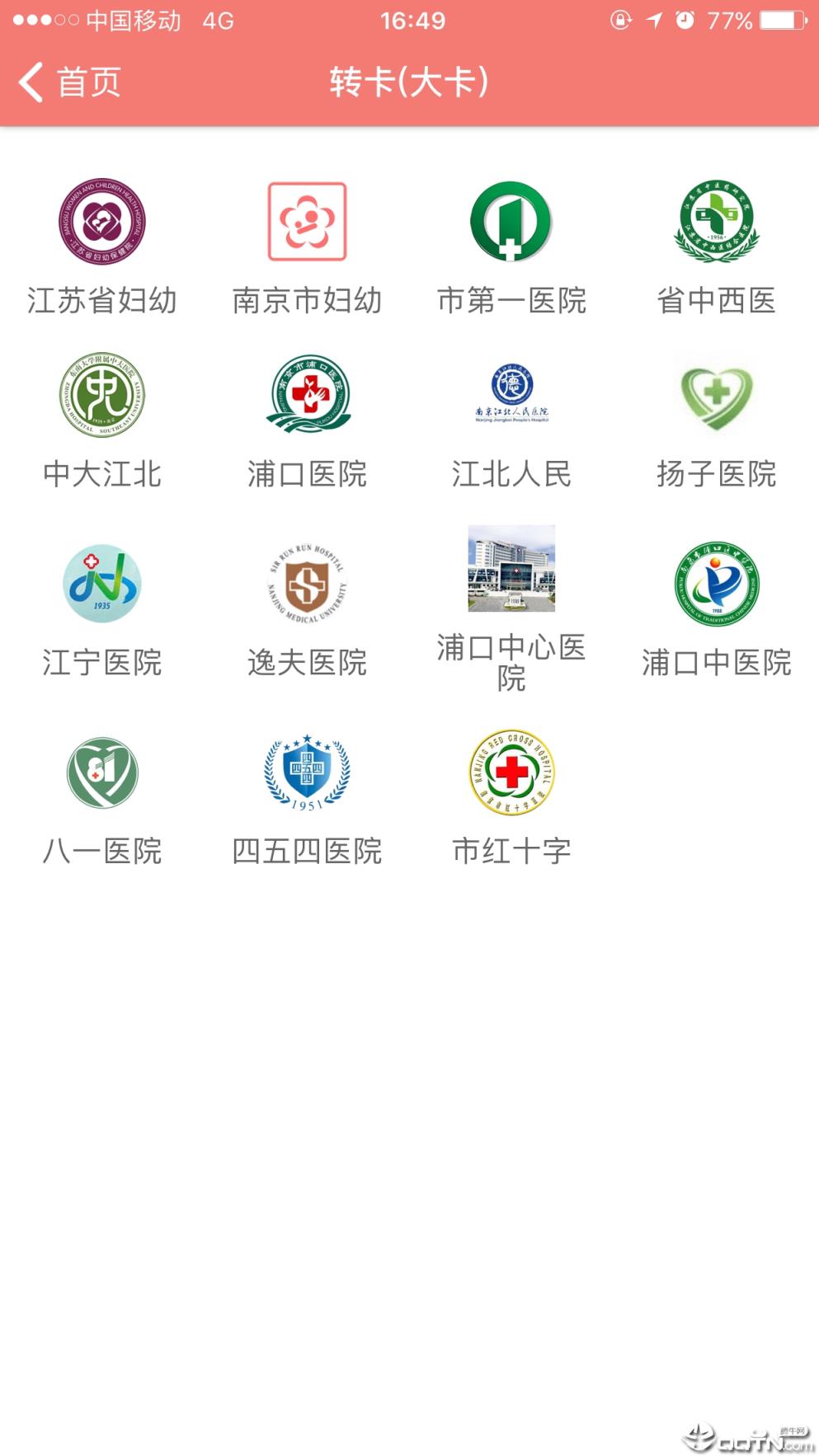Choose the 浦口中医院 circular logo
This screenshot has width=819, height=1456.
point(718,583)
